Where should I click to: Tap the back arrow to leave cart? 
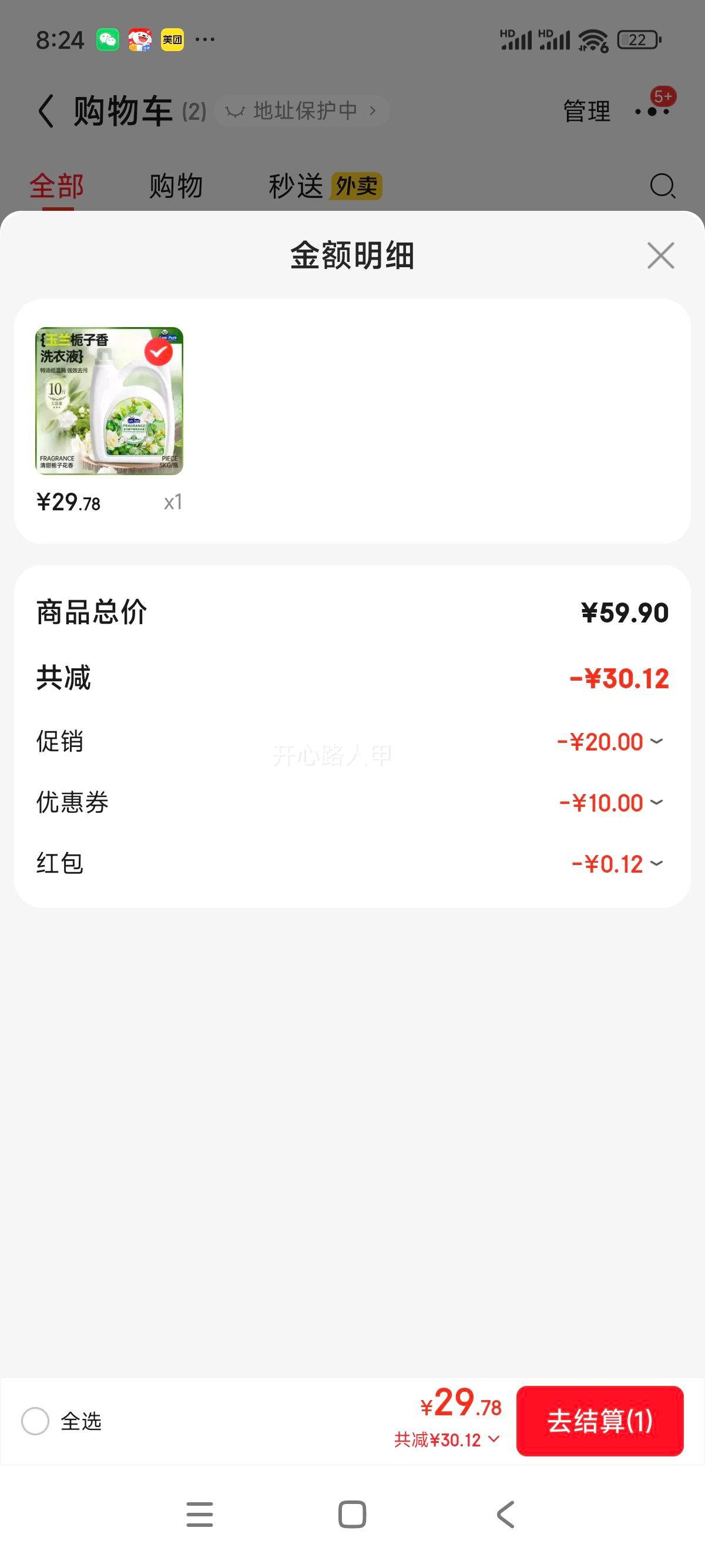(x=45, y=111)
